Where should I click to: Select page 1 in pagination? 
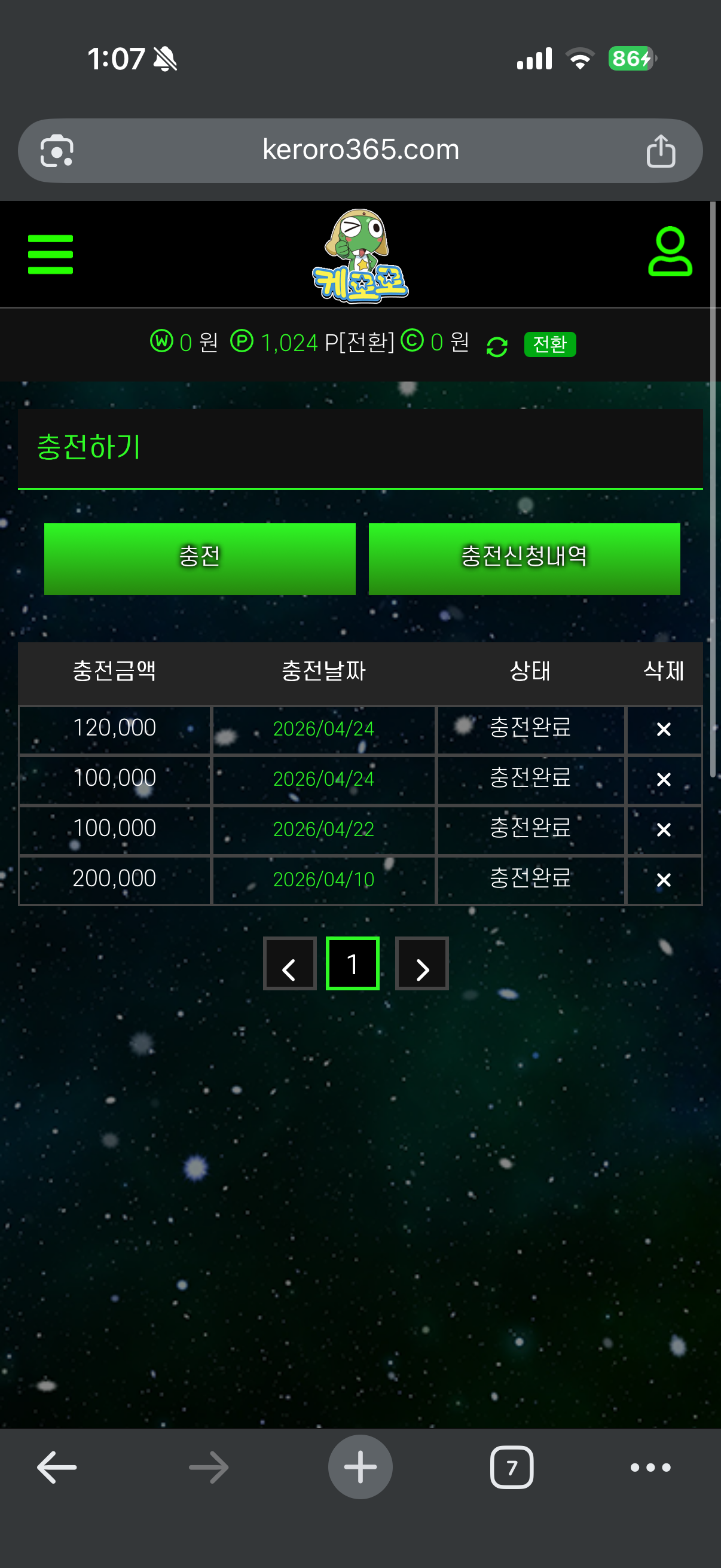[x=352, y=963]
